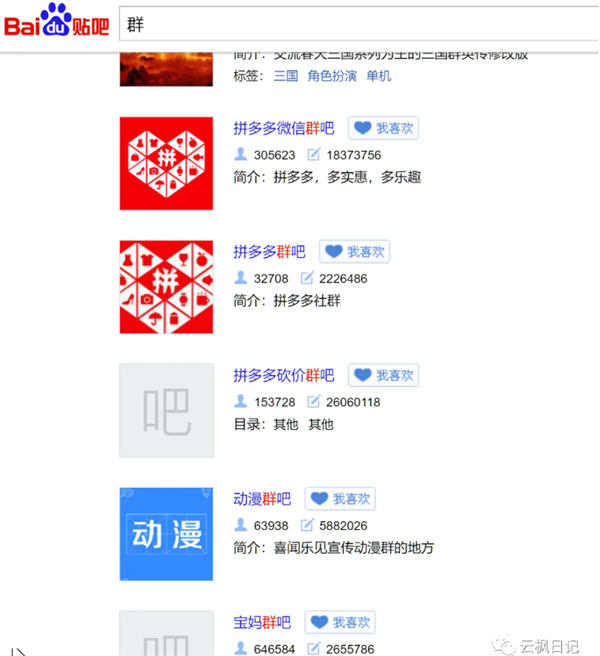Open the 动漫群吧 title link
The height and width of the screenshot is (656, 600).
pos(262,499)
